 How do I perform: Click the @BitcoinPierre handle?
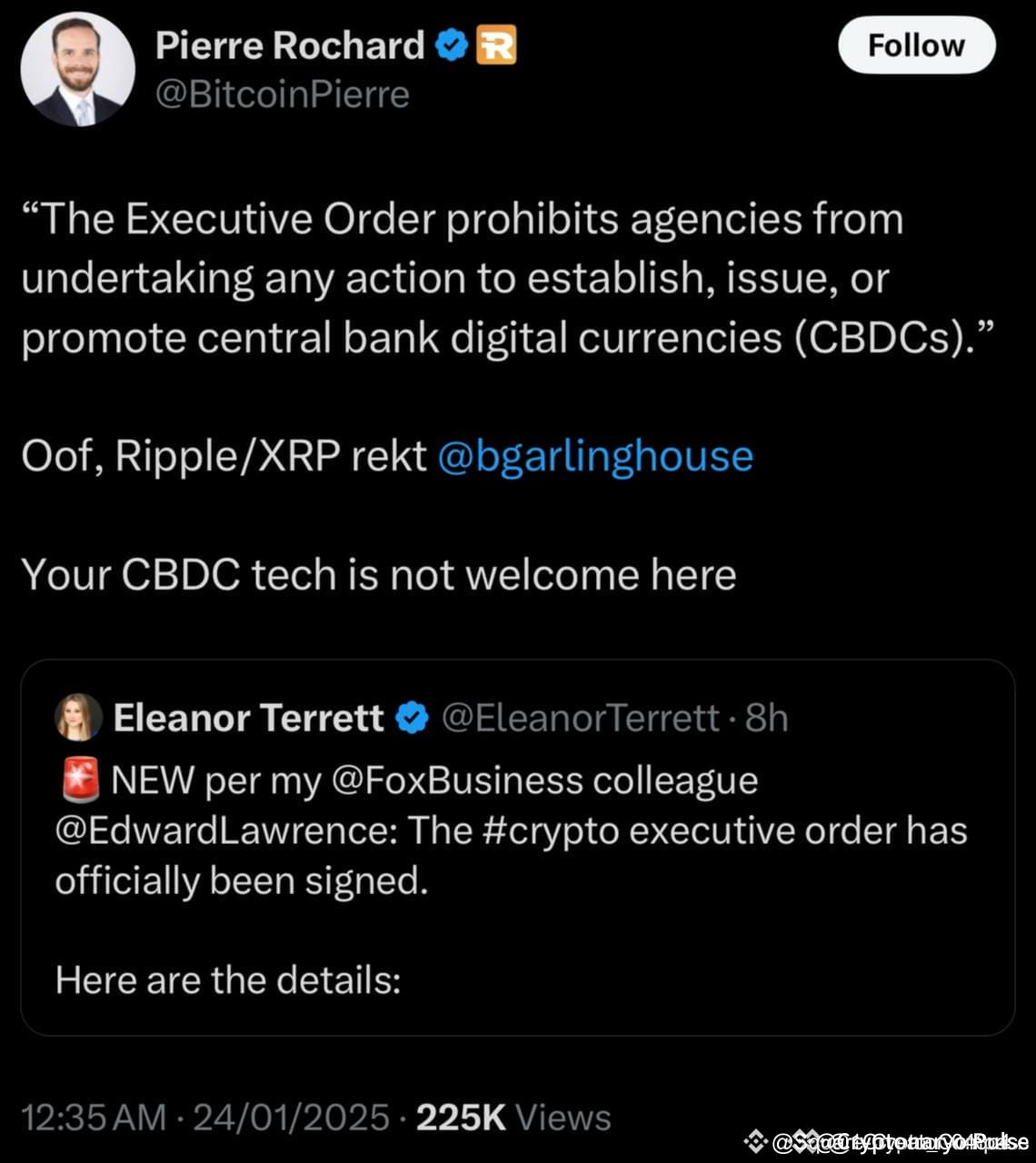(x=284, y=92)
